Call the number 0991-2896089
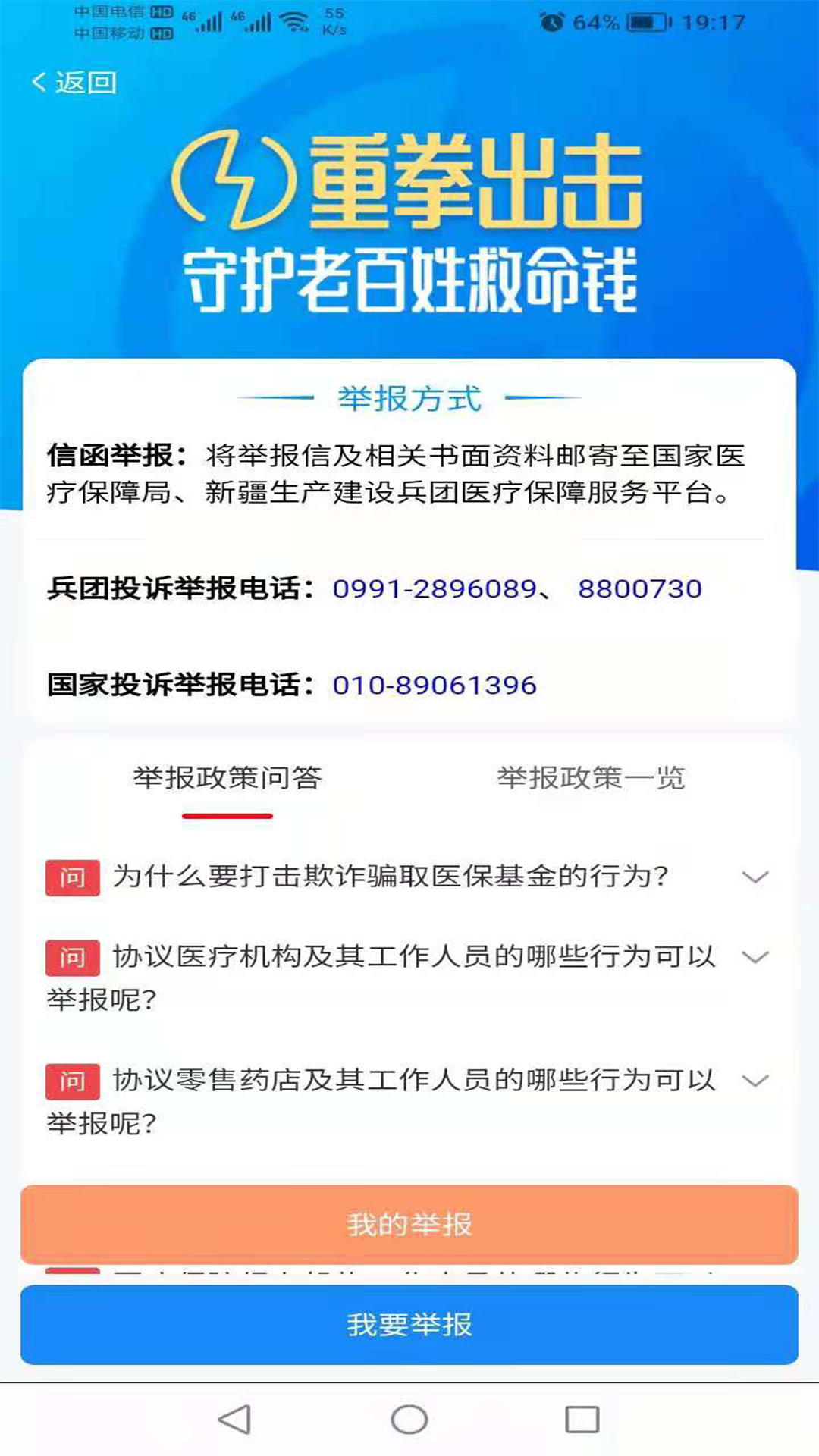 point(434,588)
